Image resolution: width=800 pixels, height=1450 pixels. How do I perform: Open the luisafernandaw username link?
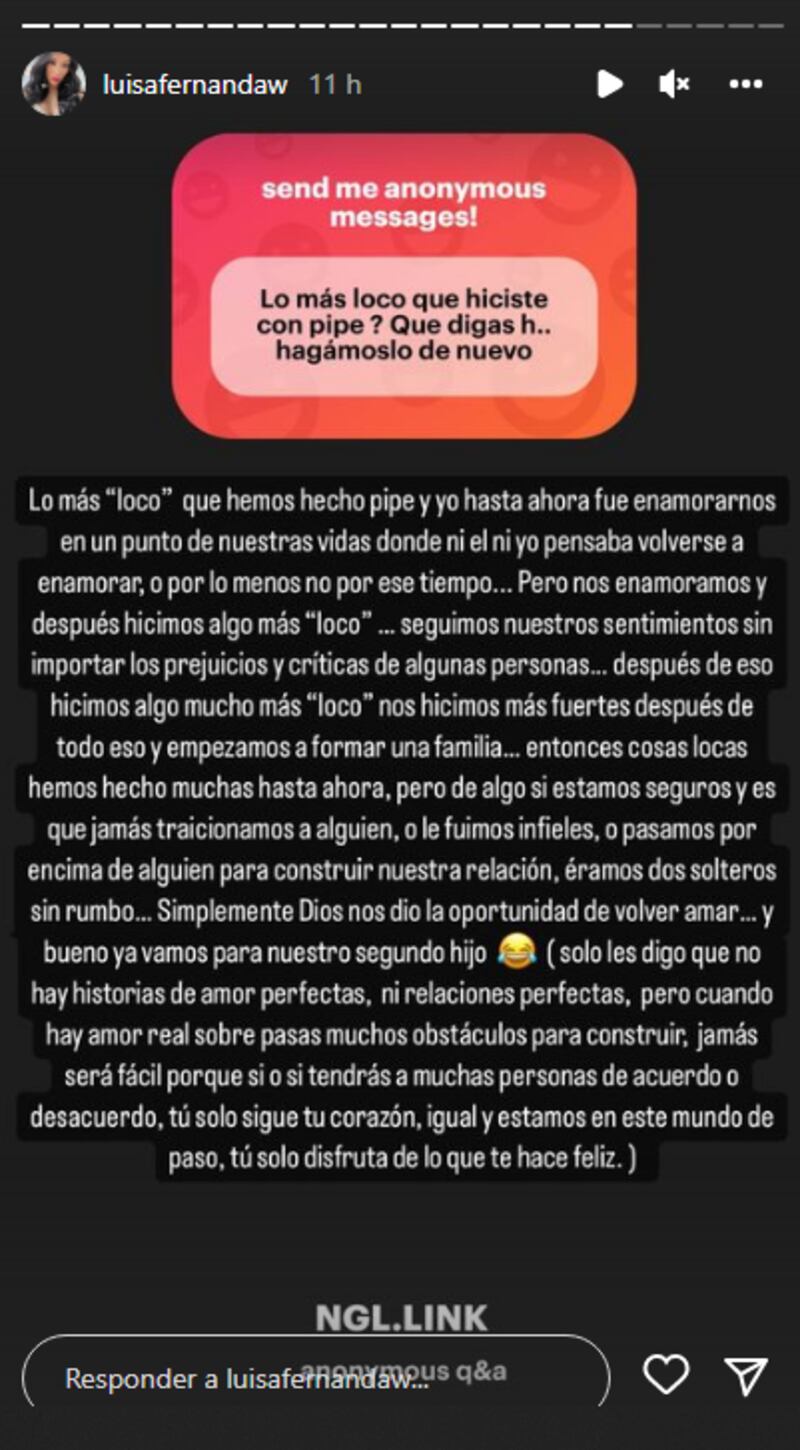click(x=195, y=85)
